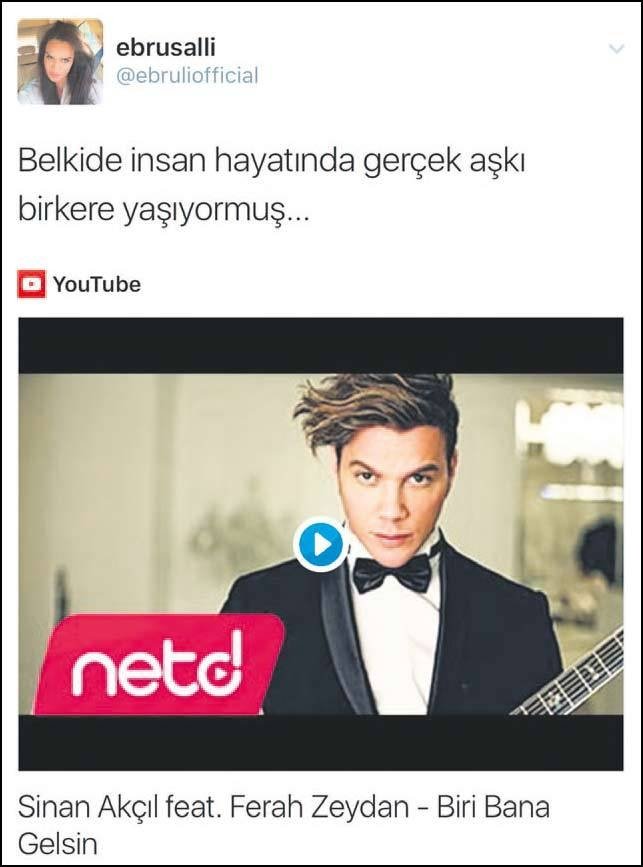Image resolution: width=643 pixels, height=867 pixels.
Task: Open the Biri Bana Gelsin YouTube card
Action: click(x=284, y=821)
